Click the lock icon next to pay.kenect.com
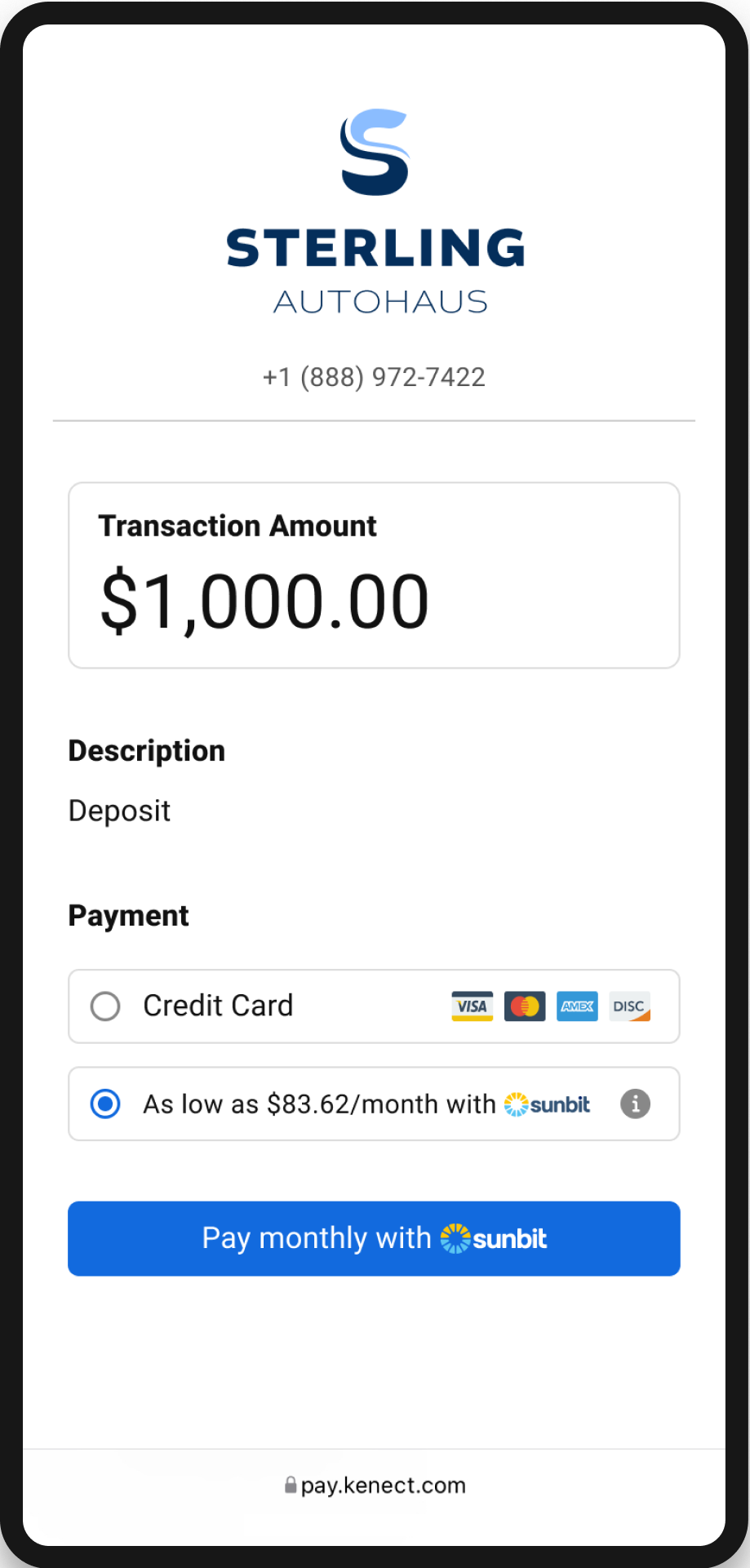The height and width of the screenshot is (1568, 750). [292, 1484]
